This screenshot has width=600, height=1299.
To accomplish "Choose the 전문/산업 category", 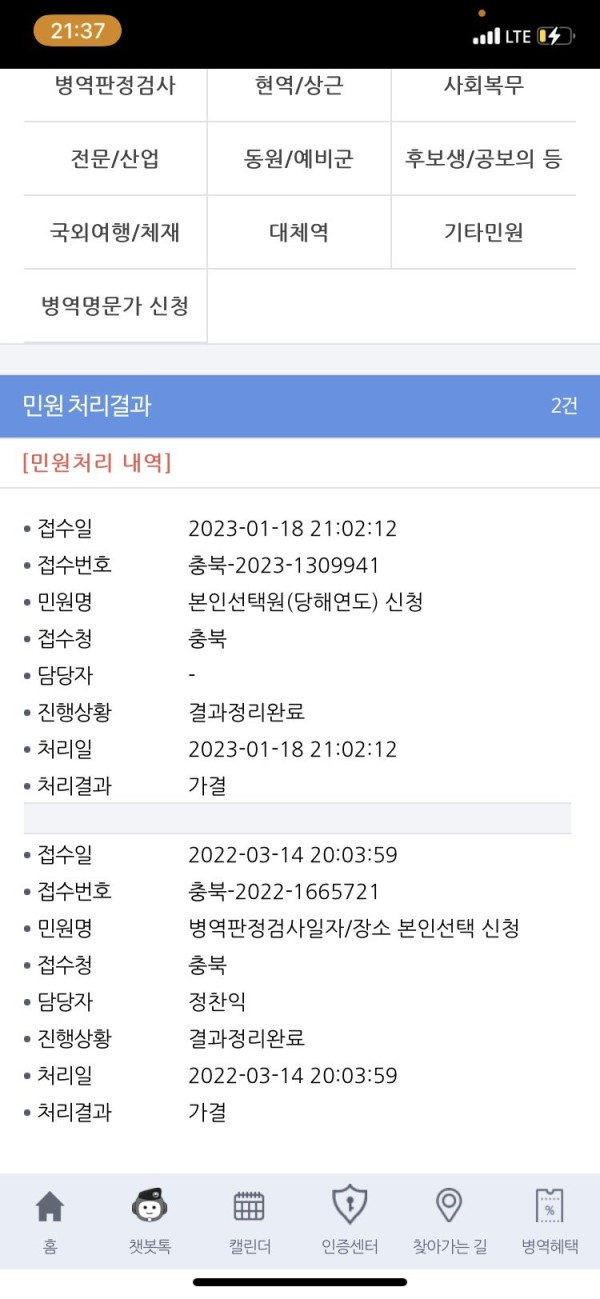I will pyautogui.click(x=115, y=159).
